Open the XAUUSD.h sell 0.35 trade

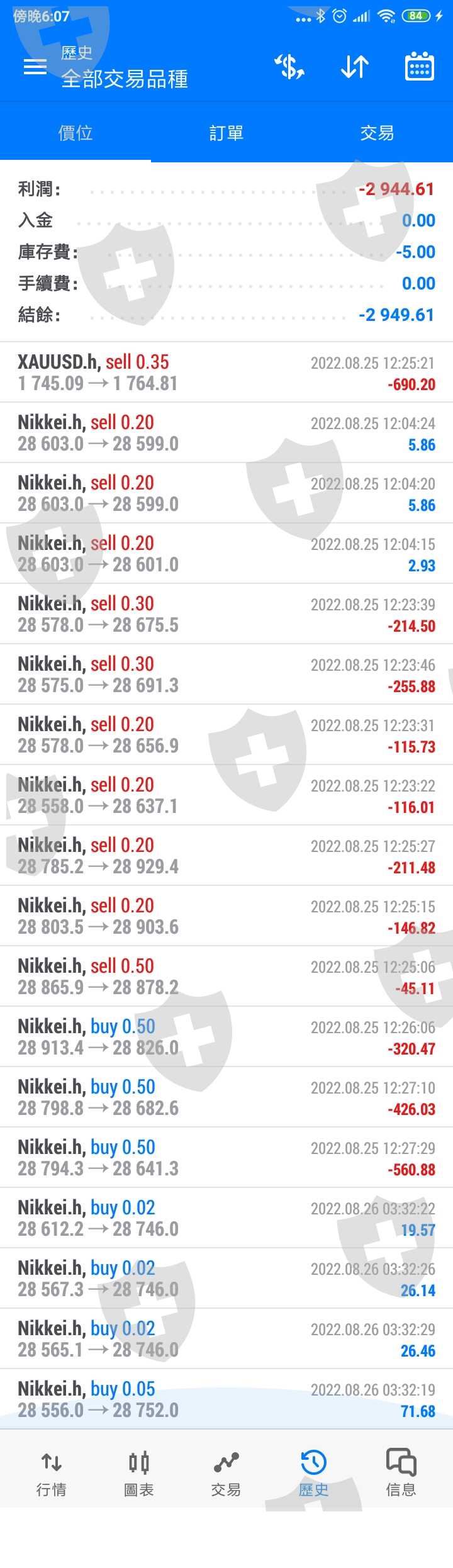226,372
